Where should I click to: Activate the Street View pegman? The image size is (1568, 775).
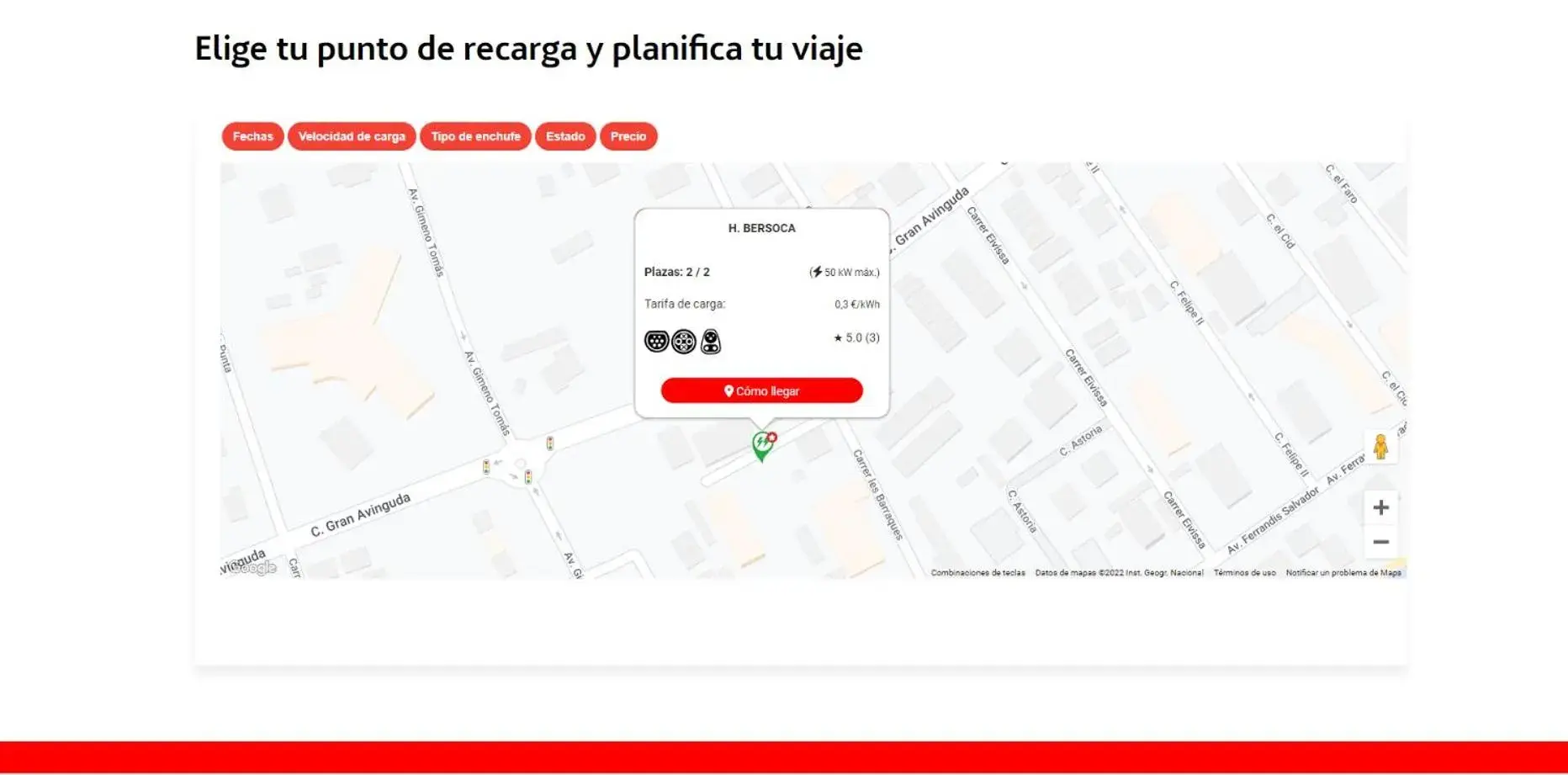click(x=1380, y=447)
